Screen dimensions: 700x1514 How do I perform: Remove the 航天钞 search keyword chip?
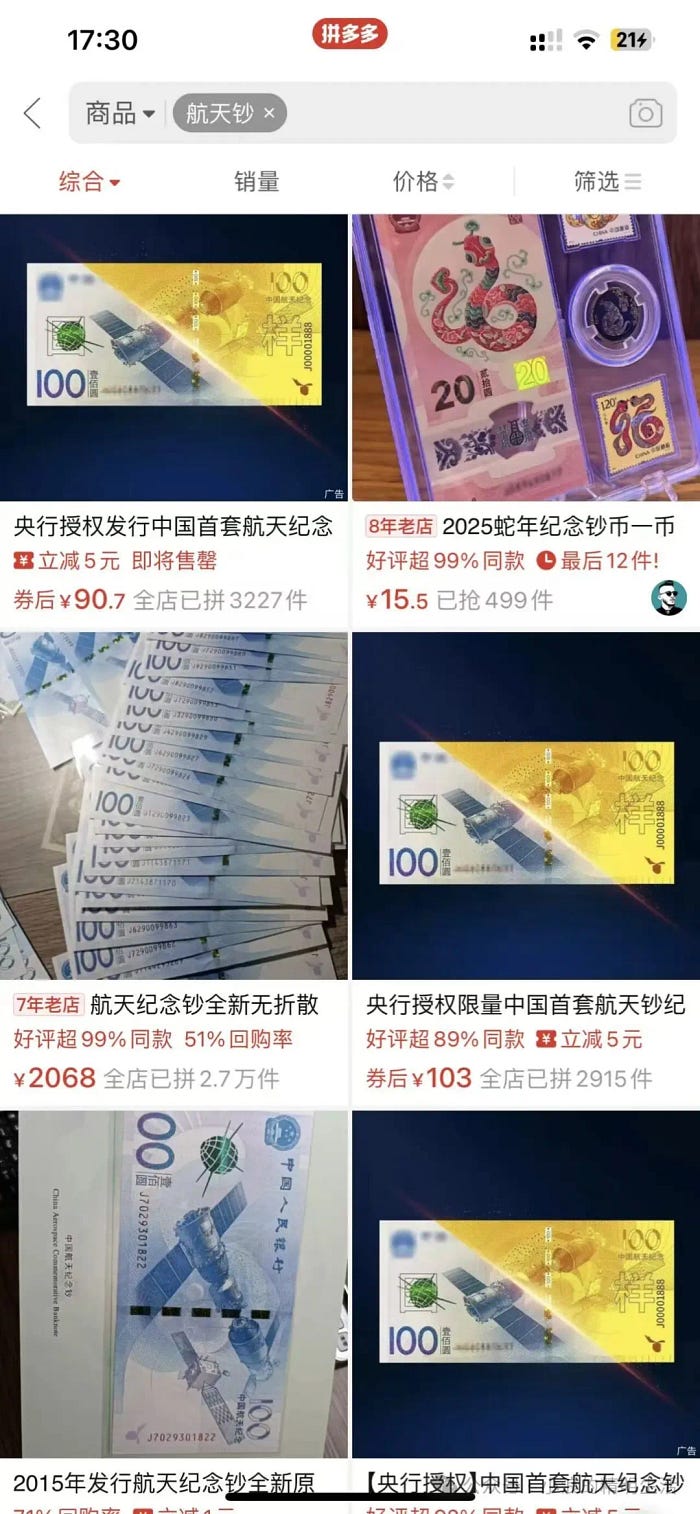click(269, 114)
